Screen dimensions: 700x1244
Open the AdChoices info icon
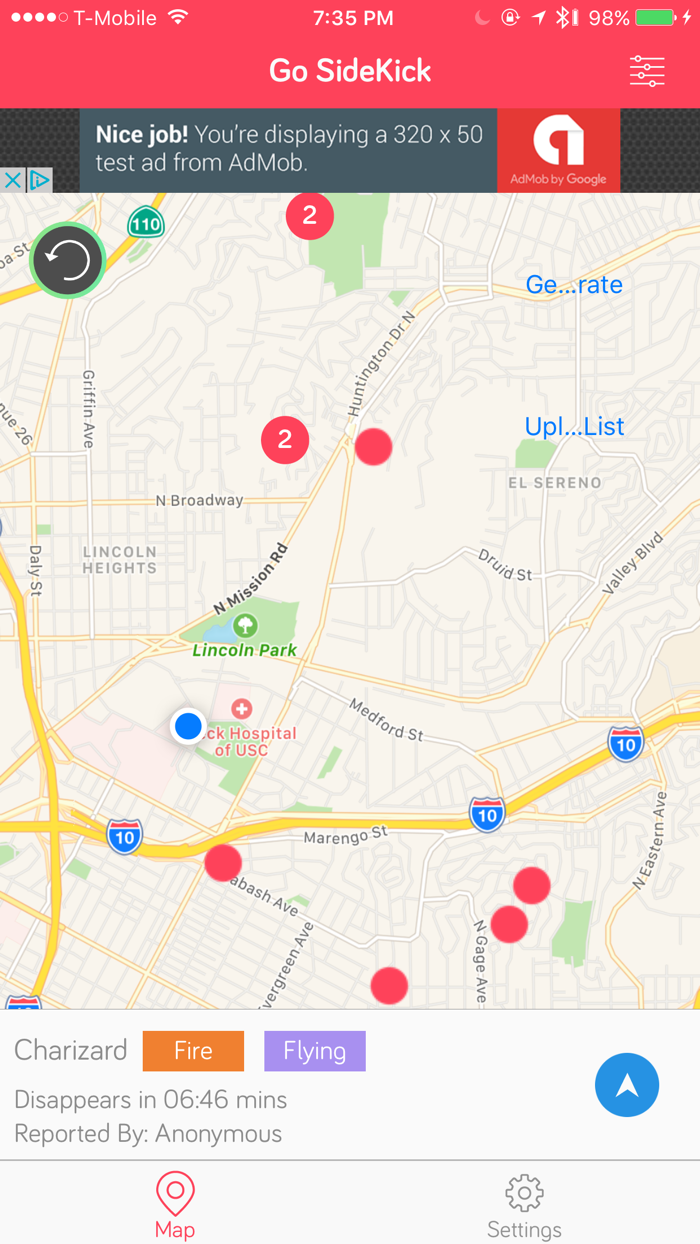pos(39,181)
